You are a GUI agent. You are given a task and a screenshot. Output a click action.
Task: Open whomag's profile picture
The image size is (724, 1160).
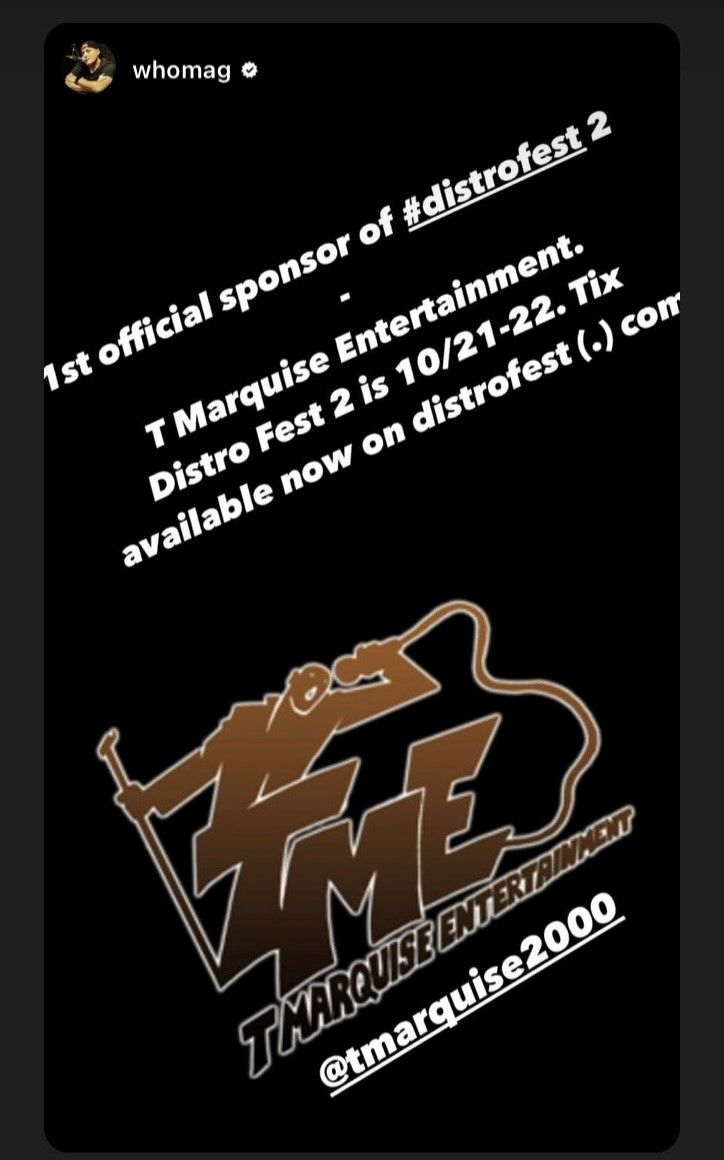(89, 72)
